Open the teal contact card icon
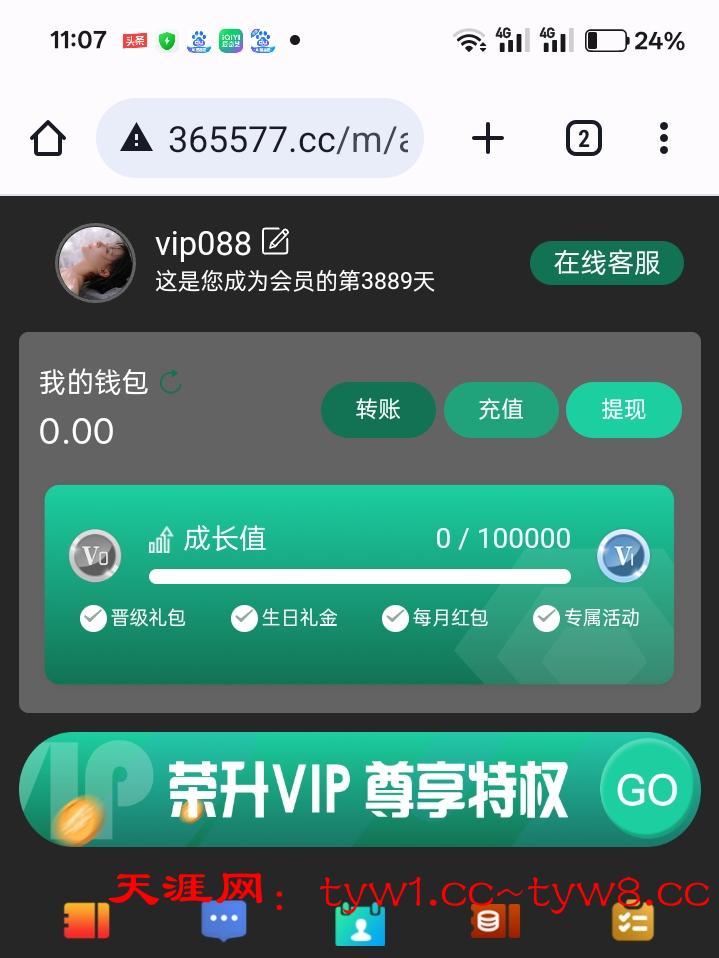This screenshot has height=958, width=719. pyautogui.click(x=360, y=924)
